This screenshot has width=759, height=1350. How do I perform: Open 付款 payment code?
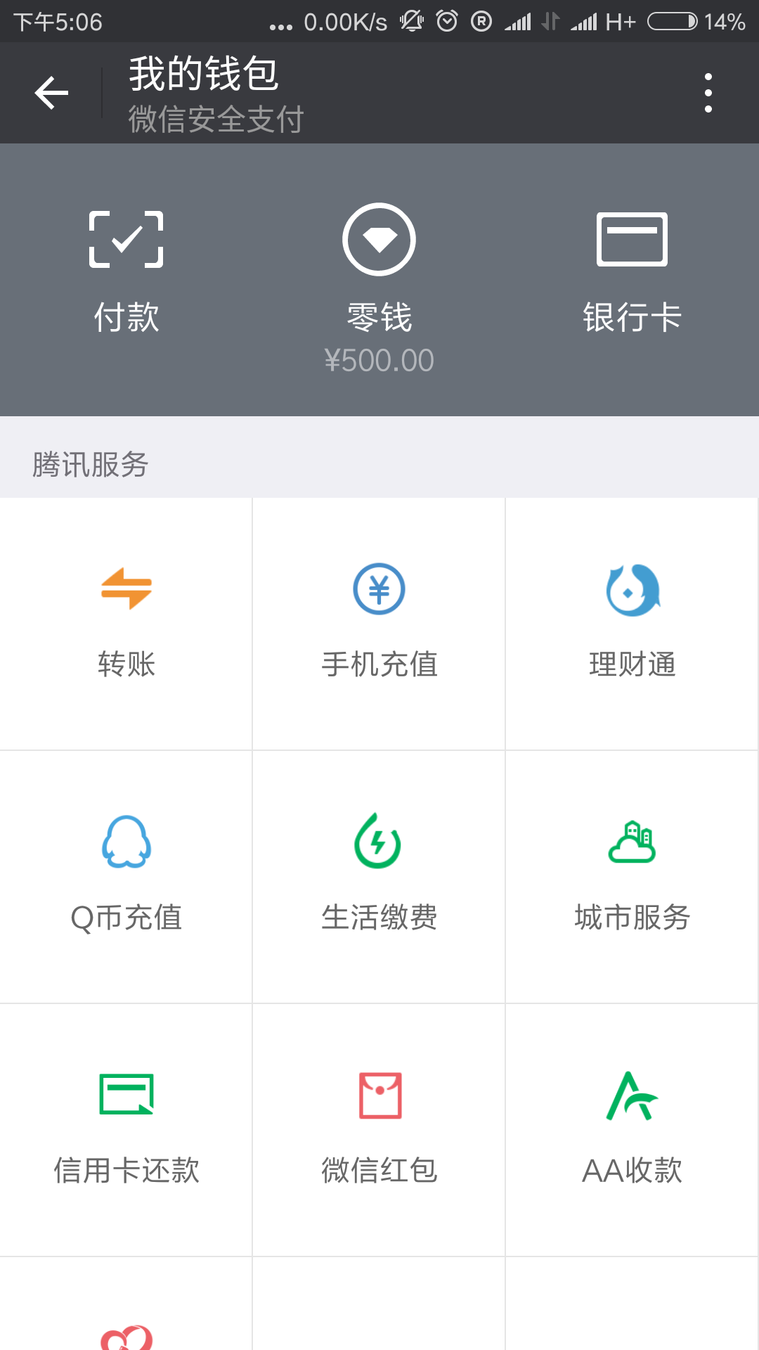(x=126, y=270)
